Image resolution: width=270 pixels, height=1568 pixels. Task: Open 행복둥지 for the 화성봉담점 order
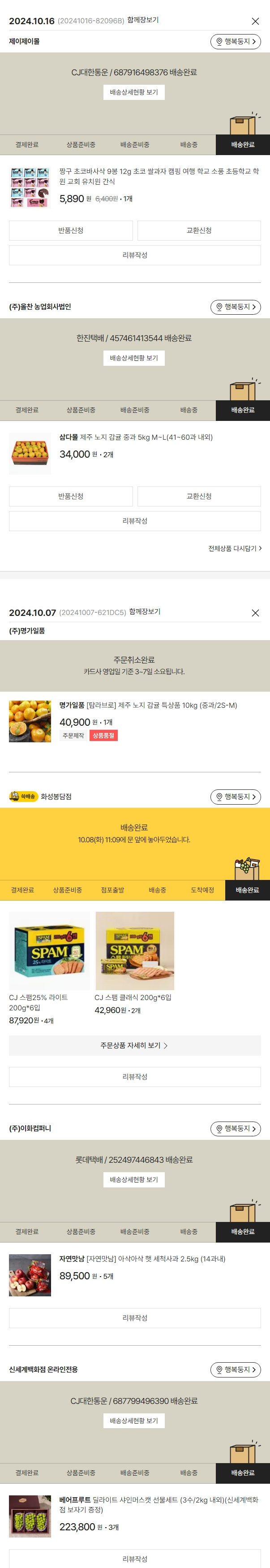click(236, 796)
